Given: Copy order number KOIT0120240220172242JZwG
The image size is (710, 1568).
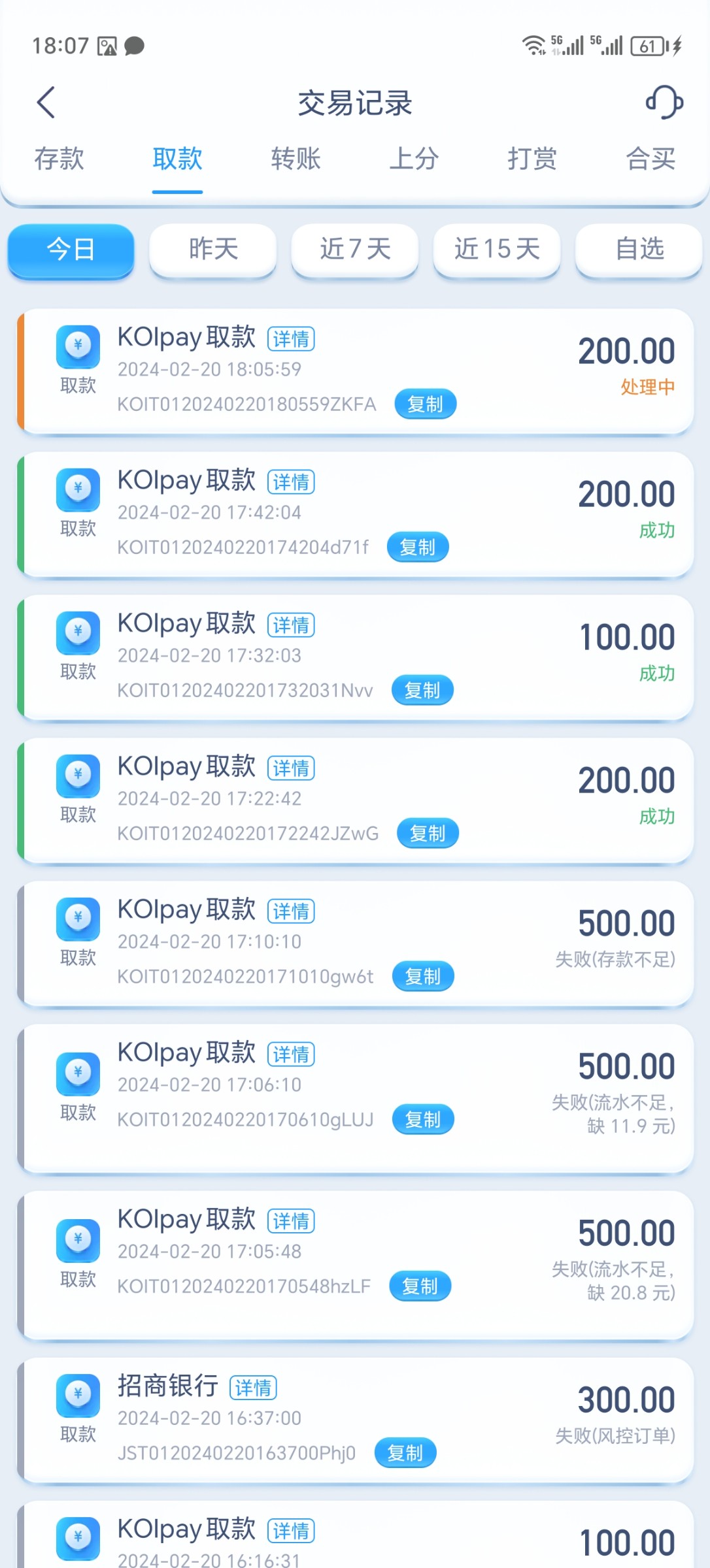Looking at the screenshot, I should tap(428, 833).
